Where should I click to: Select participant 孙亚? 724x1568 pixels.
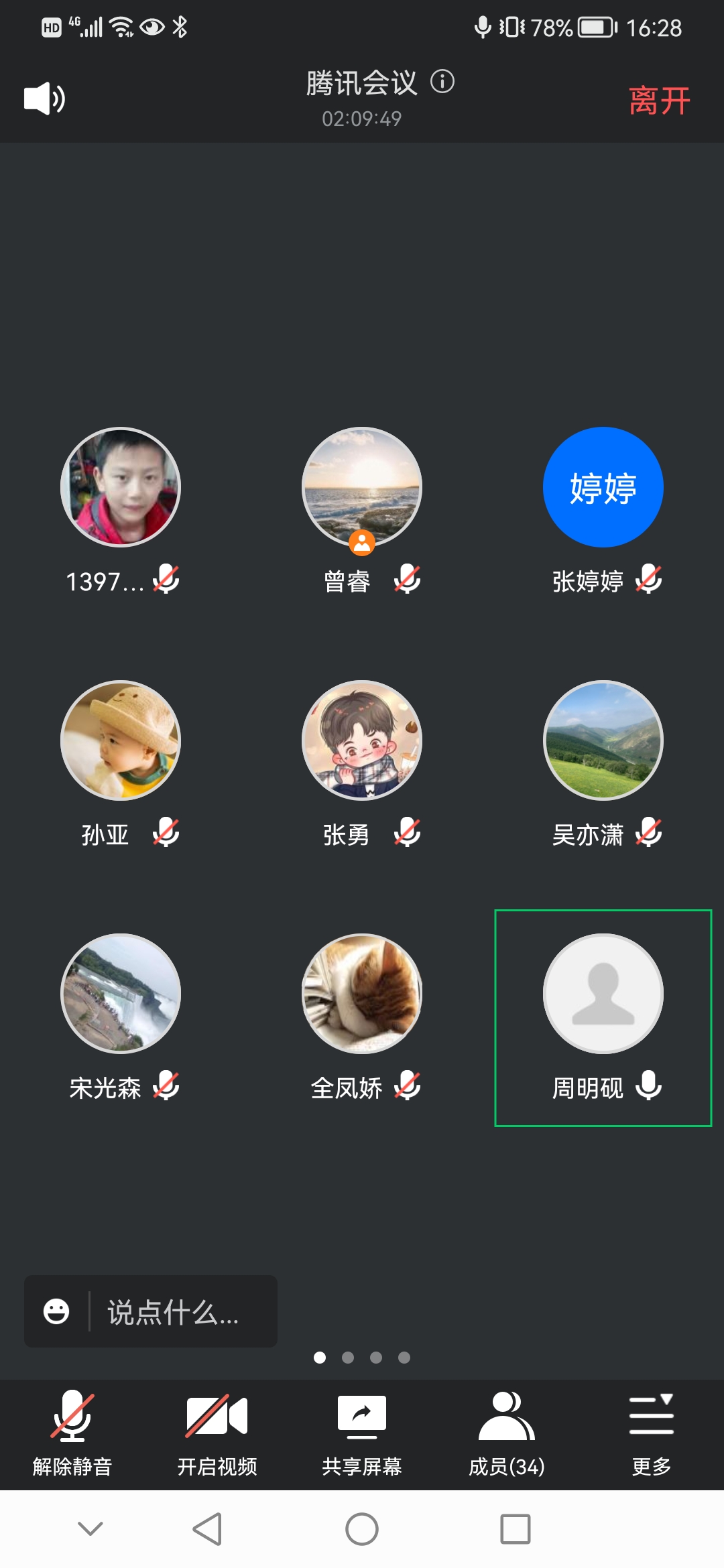121,740
